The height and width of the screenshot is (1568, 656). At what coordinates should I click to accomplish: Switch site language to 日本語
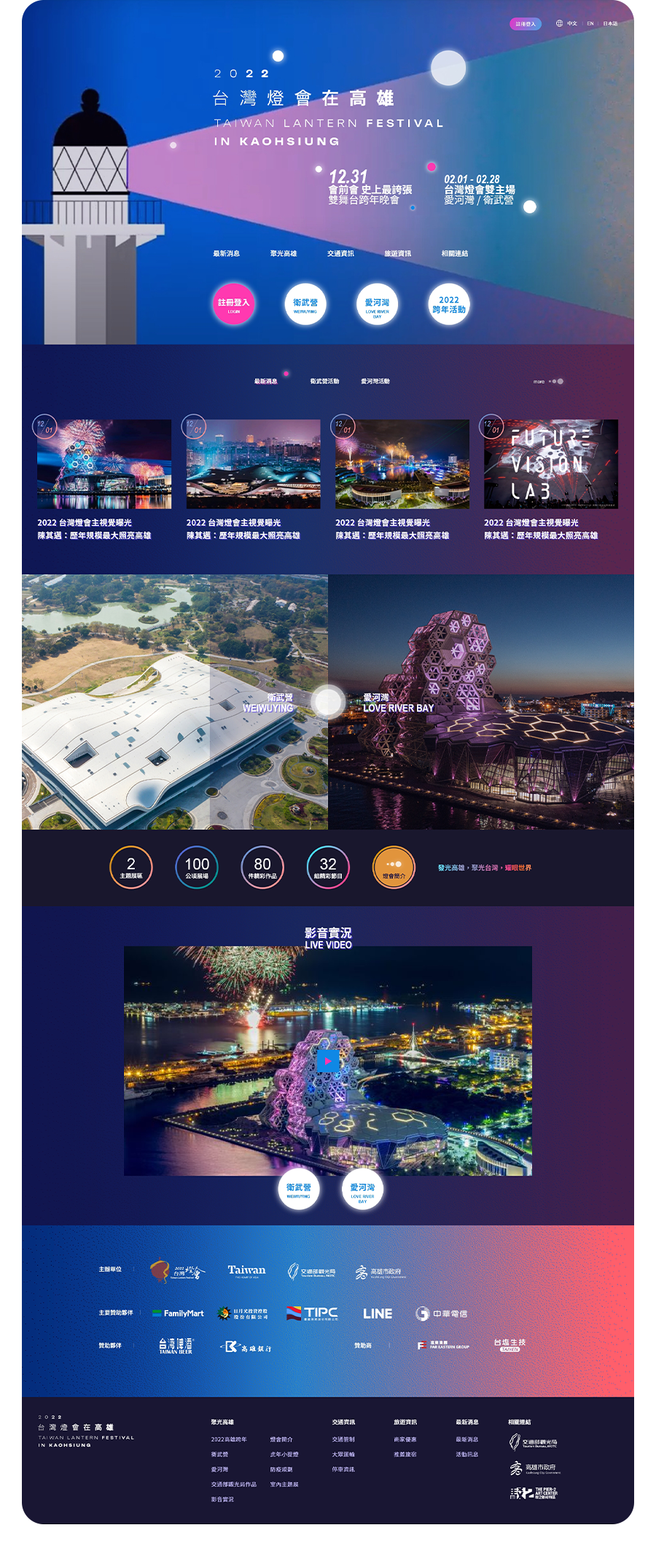pyautogui.click(x=610, y=23)
